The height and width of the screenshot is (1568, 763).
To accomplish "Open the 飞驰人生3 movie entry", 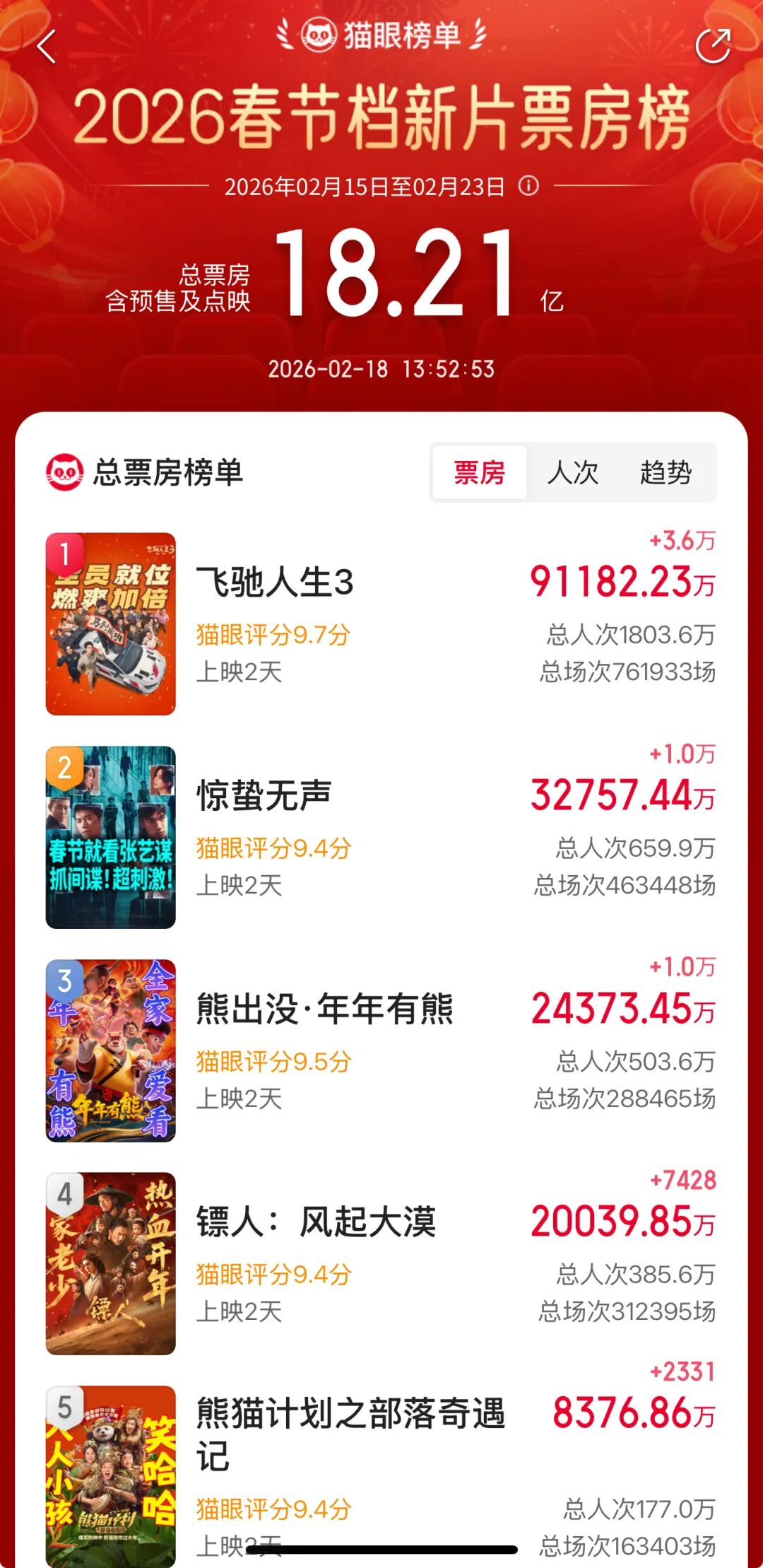I will [276, 583].
